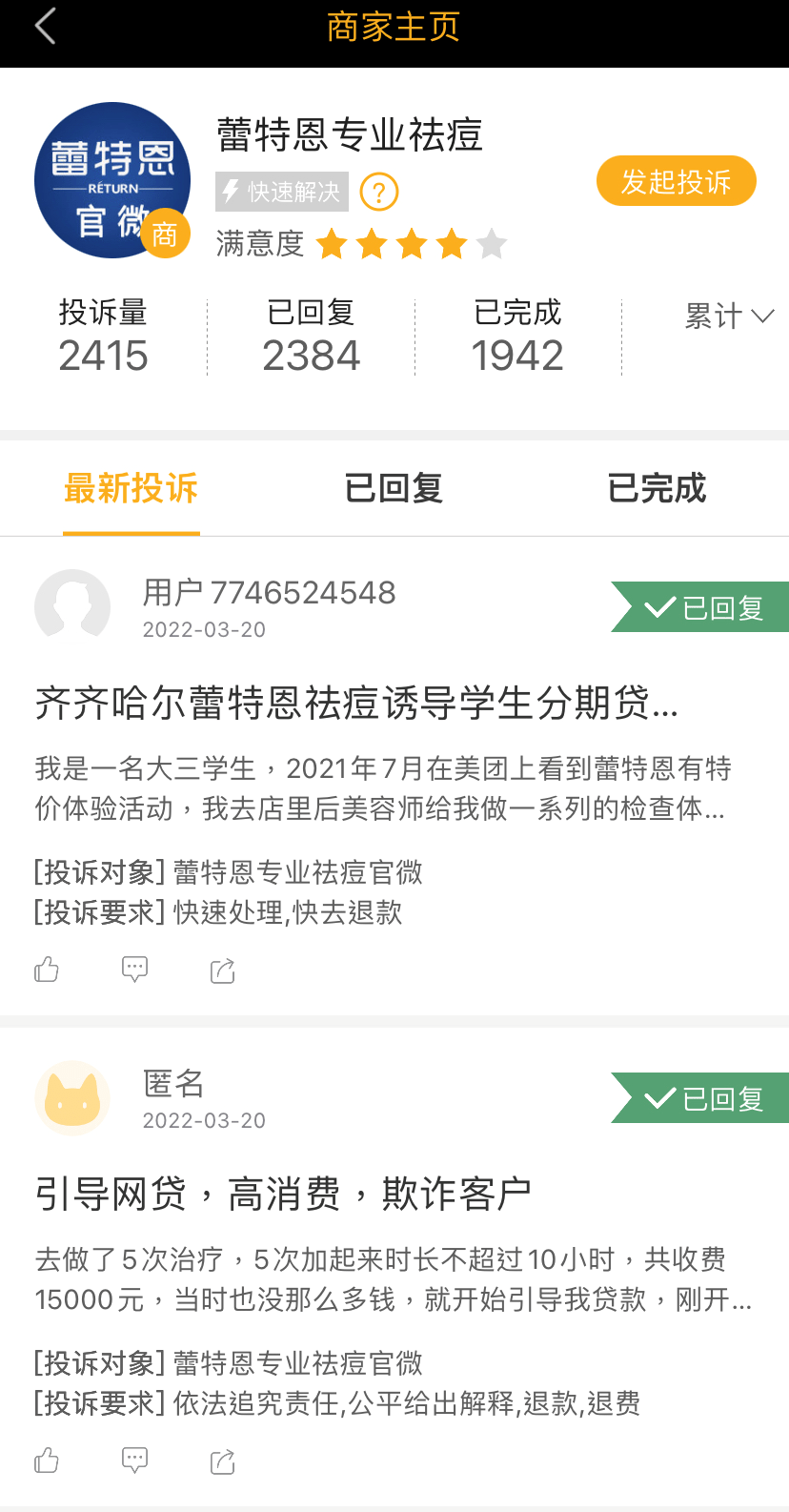The width and height of the screenshot is (789, 1512).
Task: Comment on the 用户7746524548 complaint
Action: point(134,971)
